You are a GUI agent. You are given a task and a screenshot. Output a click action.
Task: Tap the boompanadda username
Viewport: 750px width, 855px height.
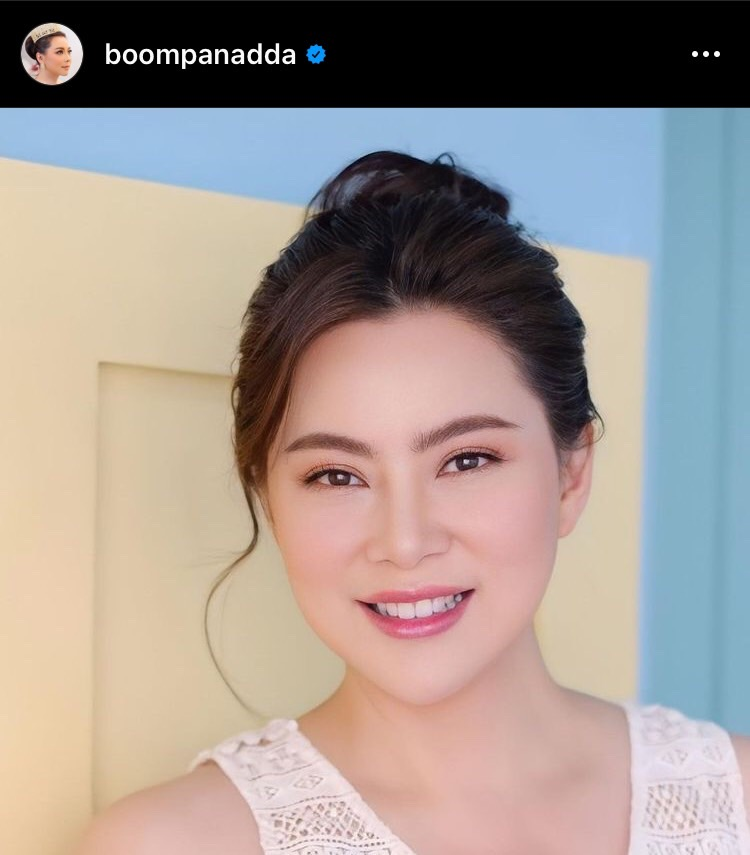tap(200, 55)
